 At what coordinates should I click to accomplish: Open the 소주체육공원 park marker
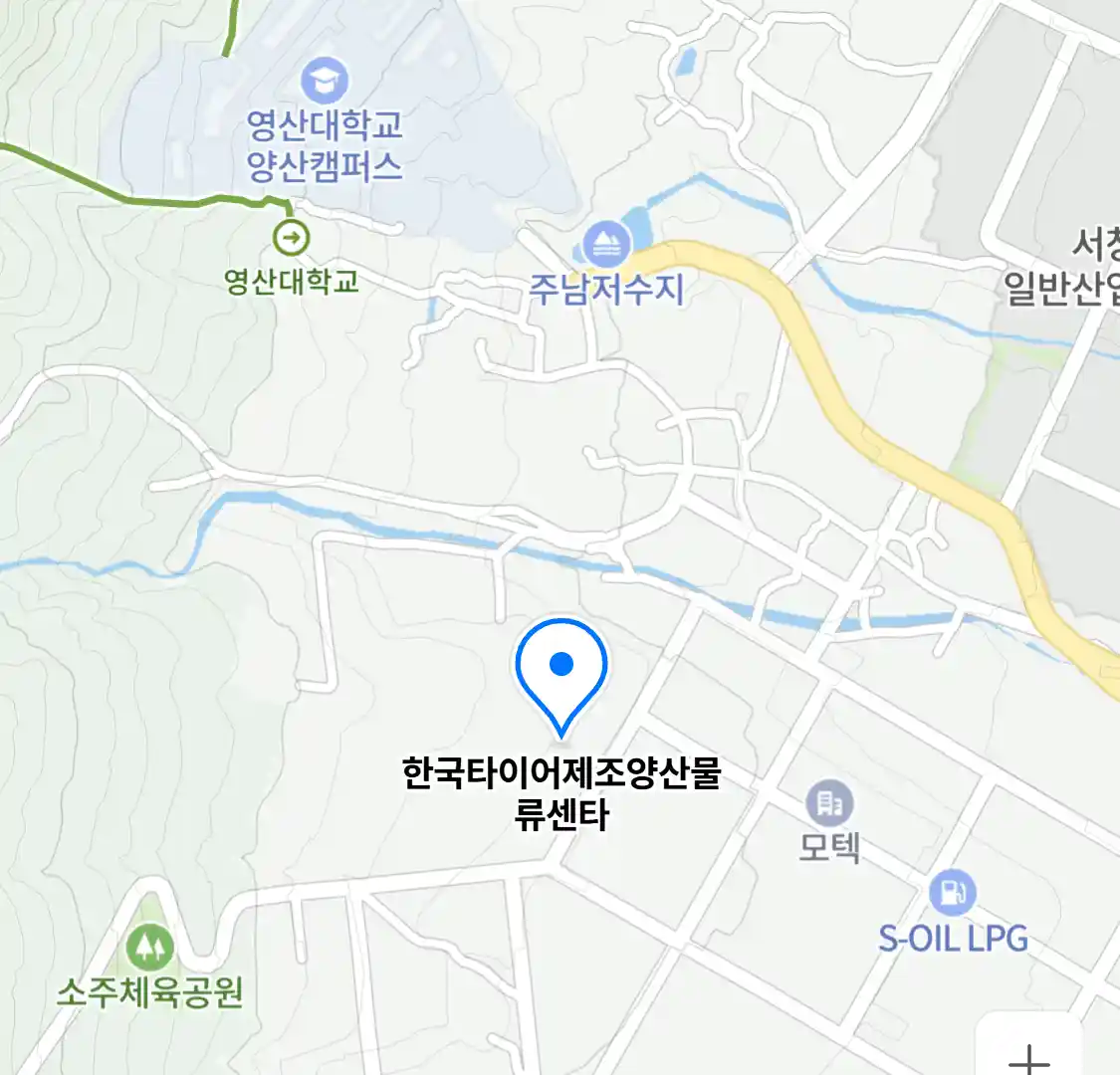click(x=149, y=947)
